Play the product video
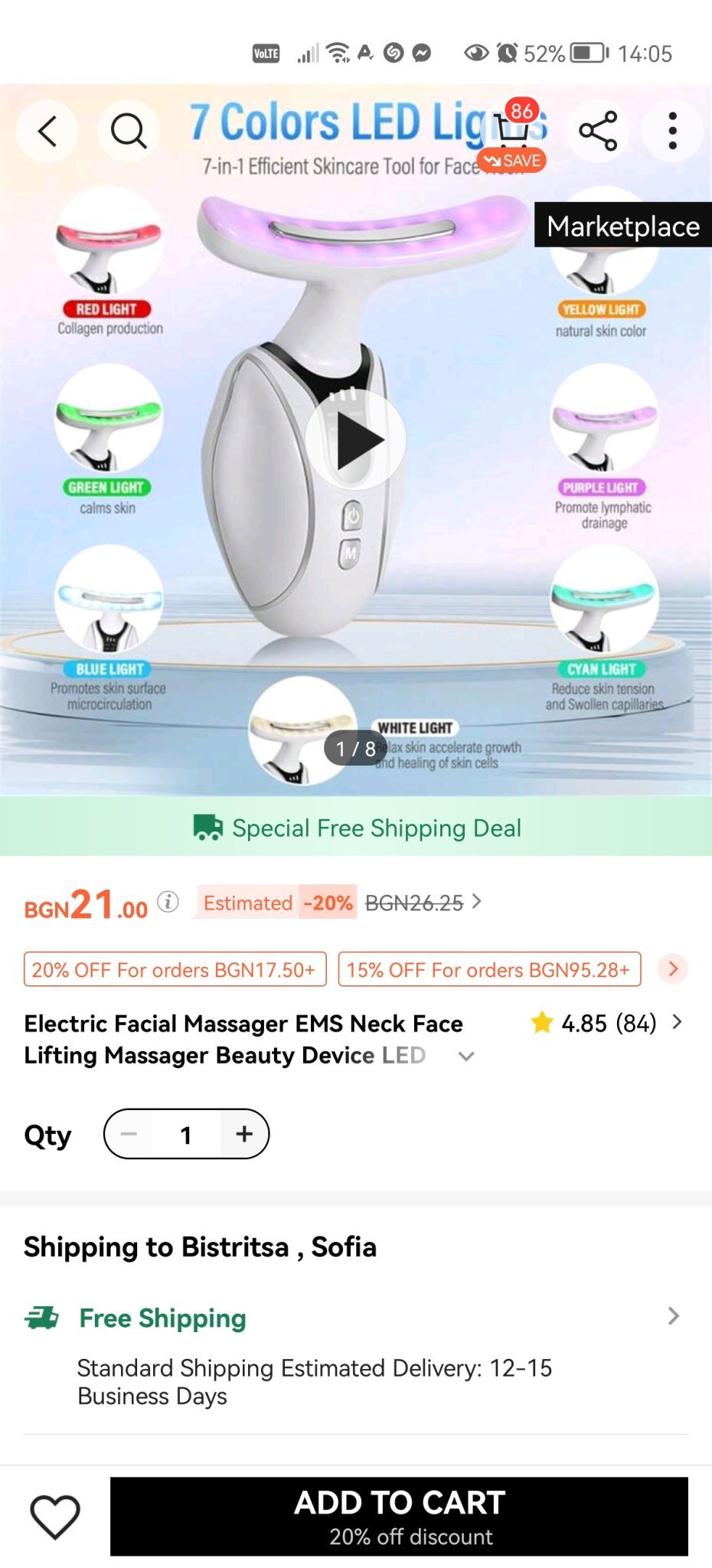 click(x=356, y=440)
